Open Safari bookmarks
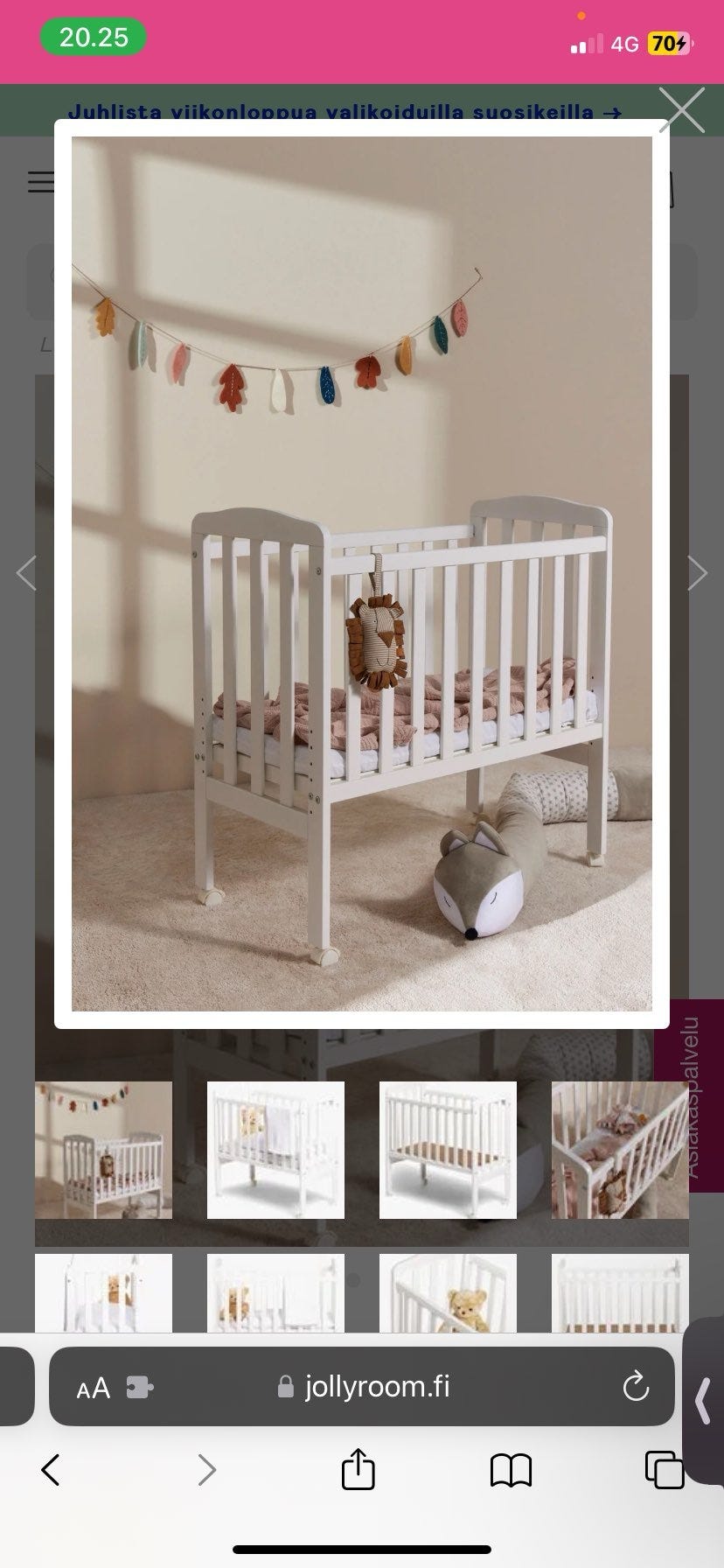This screenshot has width=724, height=1568. point(511,1470)
